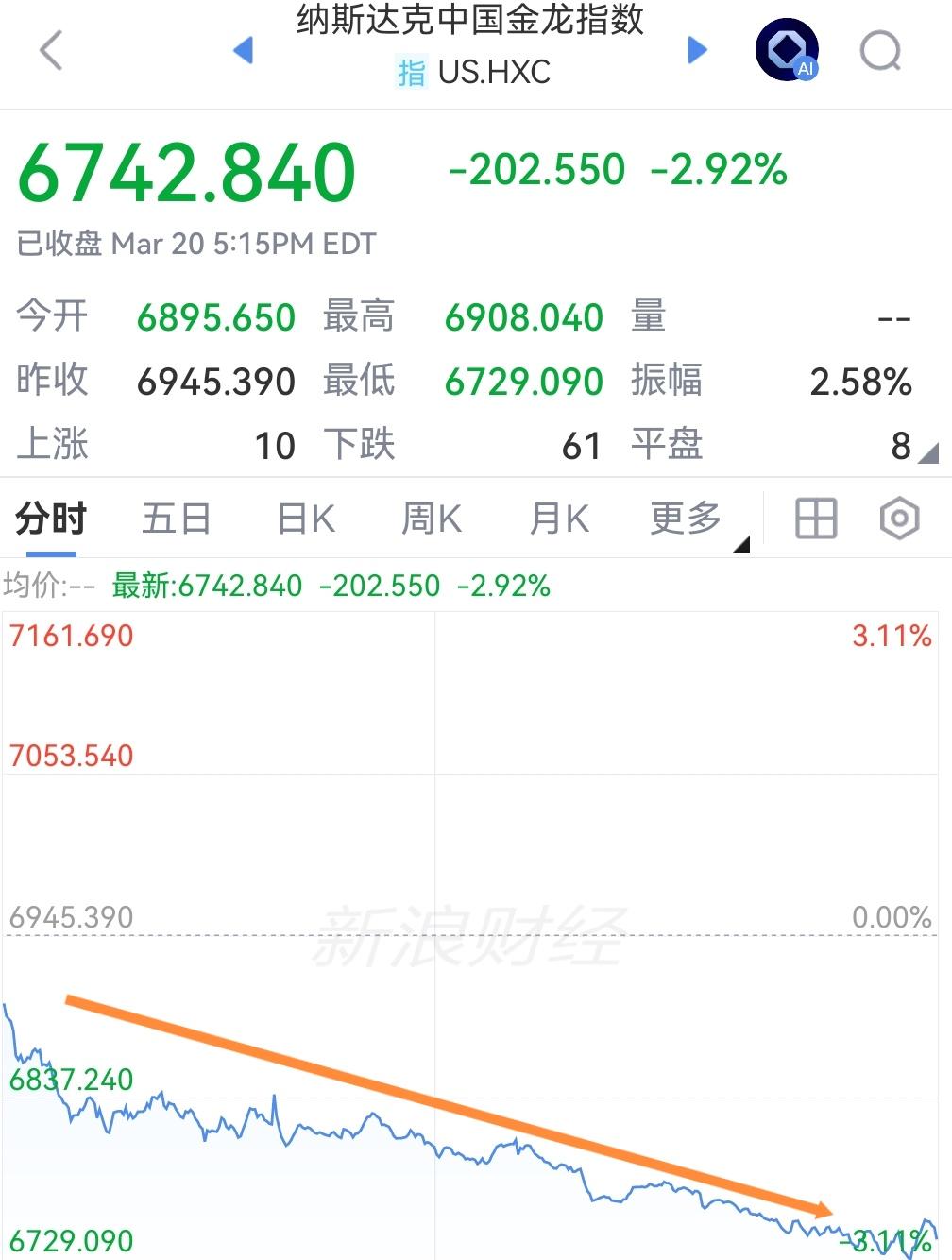The height and width of the screenshot is (1260, 952).
Task: Tap the -3.11% label on the chart
Action: pos(887,1238)
